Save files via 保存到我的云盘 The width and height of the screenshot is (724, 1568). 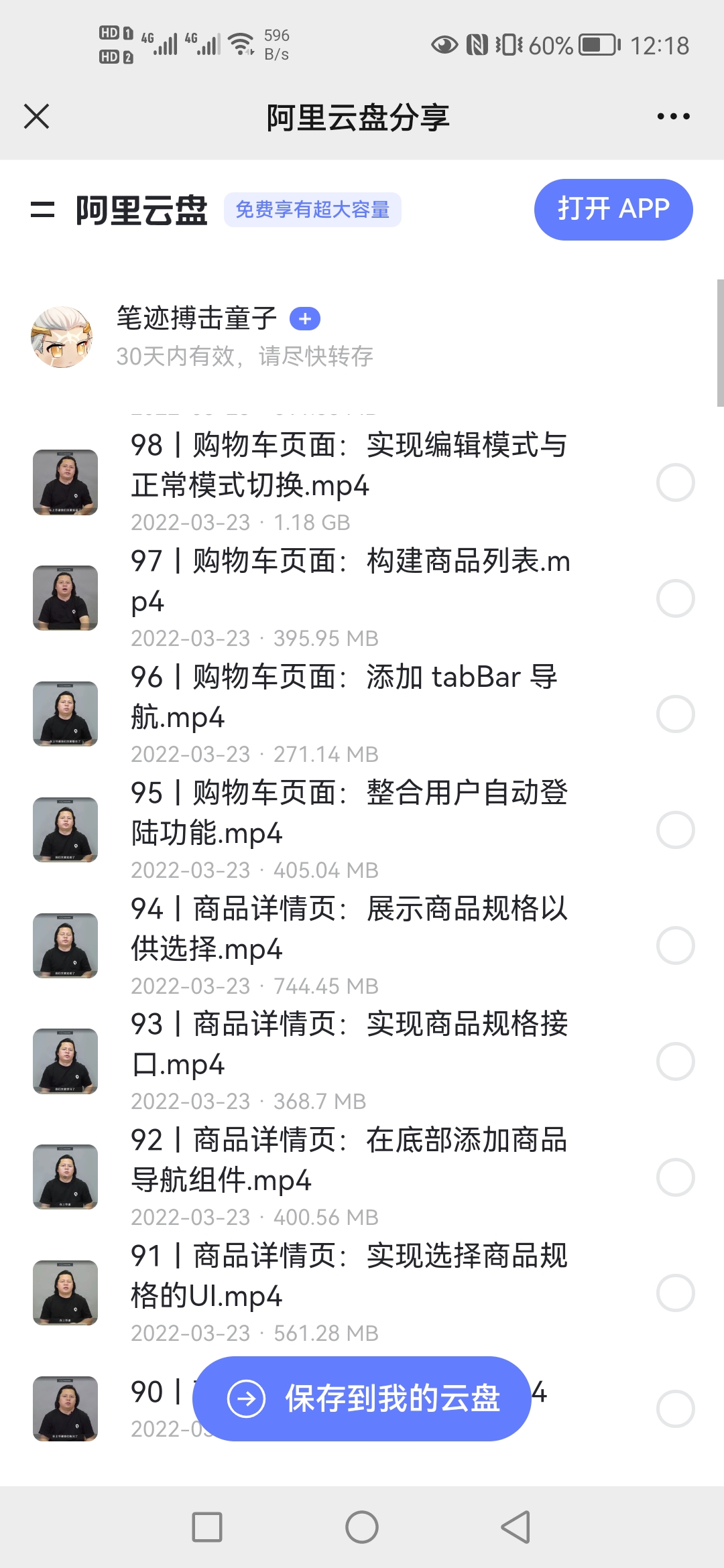click(x=362, y=1398)
